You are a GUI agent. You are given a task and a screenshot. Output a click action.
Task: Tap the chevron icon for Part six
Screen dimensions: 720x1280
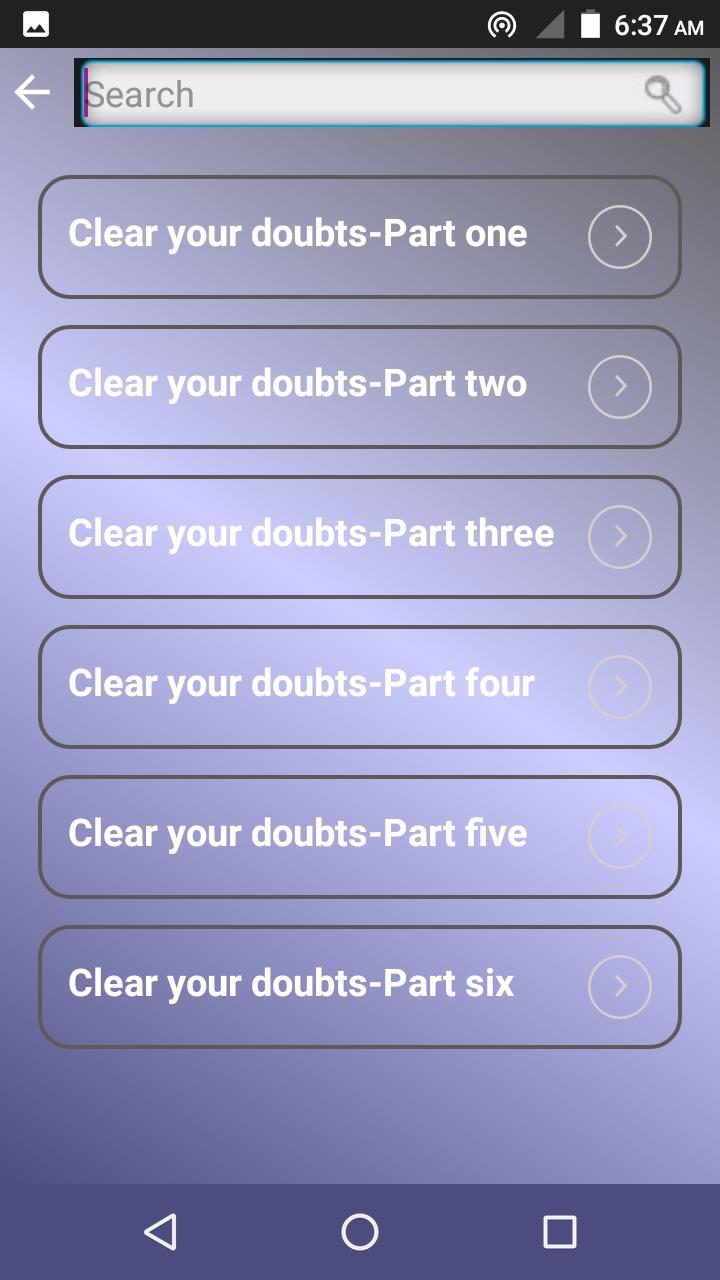point(619,986)
